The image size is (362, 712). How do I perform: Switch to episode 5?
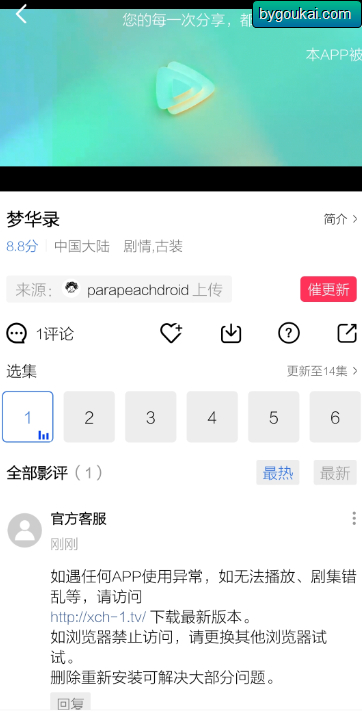(273, 417)
